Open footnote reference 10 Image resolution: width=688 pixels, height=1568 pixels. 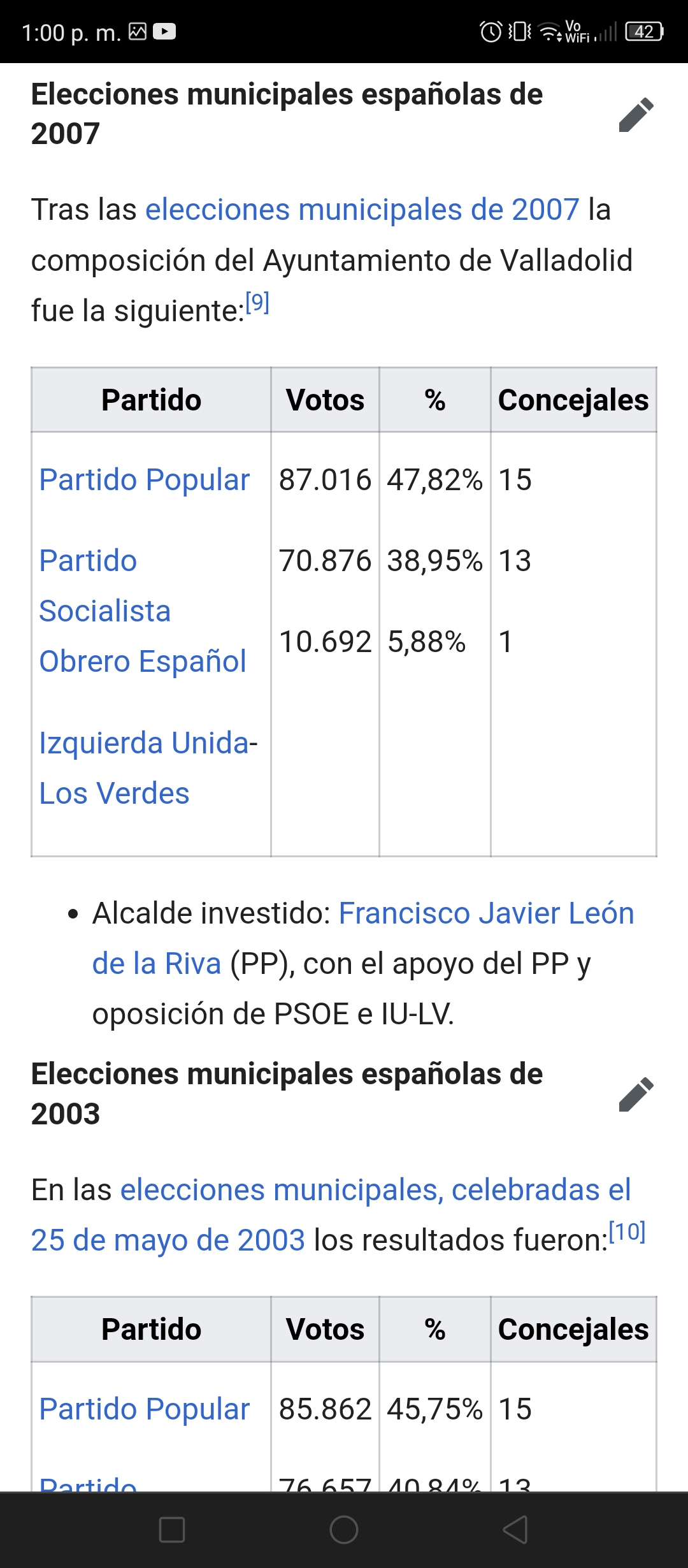[627, 1231]
